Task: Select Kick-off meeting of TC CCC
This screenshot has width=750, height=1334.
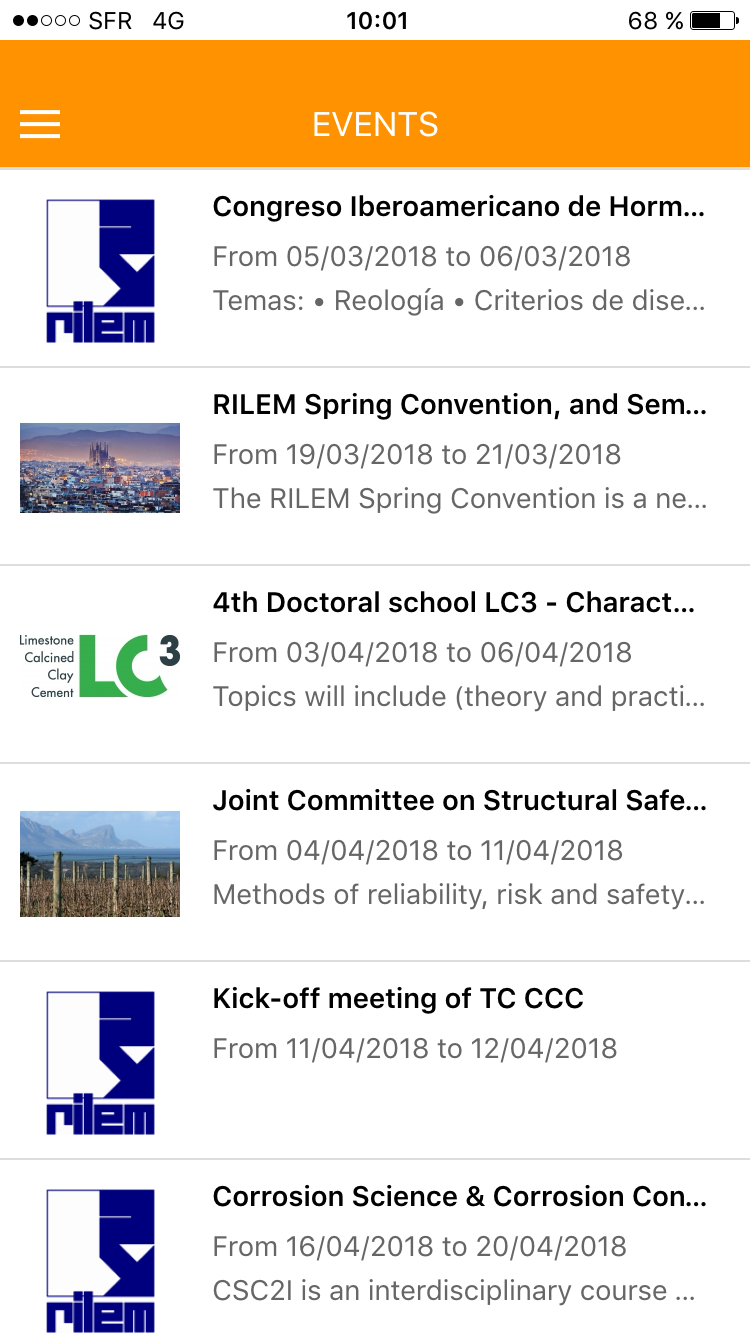Action: pyautogui.click(x=375, y=1061)
